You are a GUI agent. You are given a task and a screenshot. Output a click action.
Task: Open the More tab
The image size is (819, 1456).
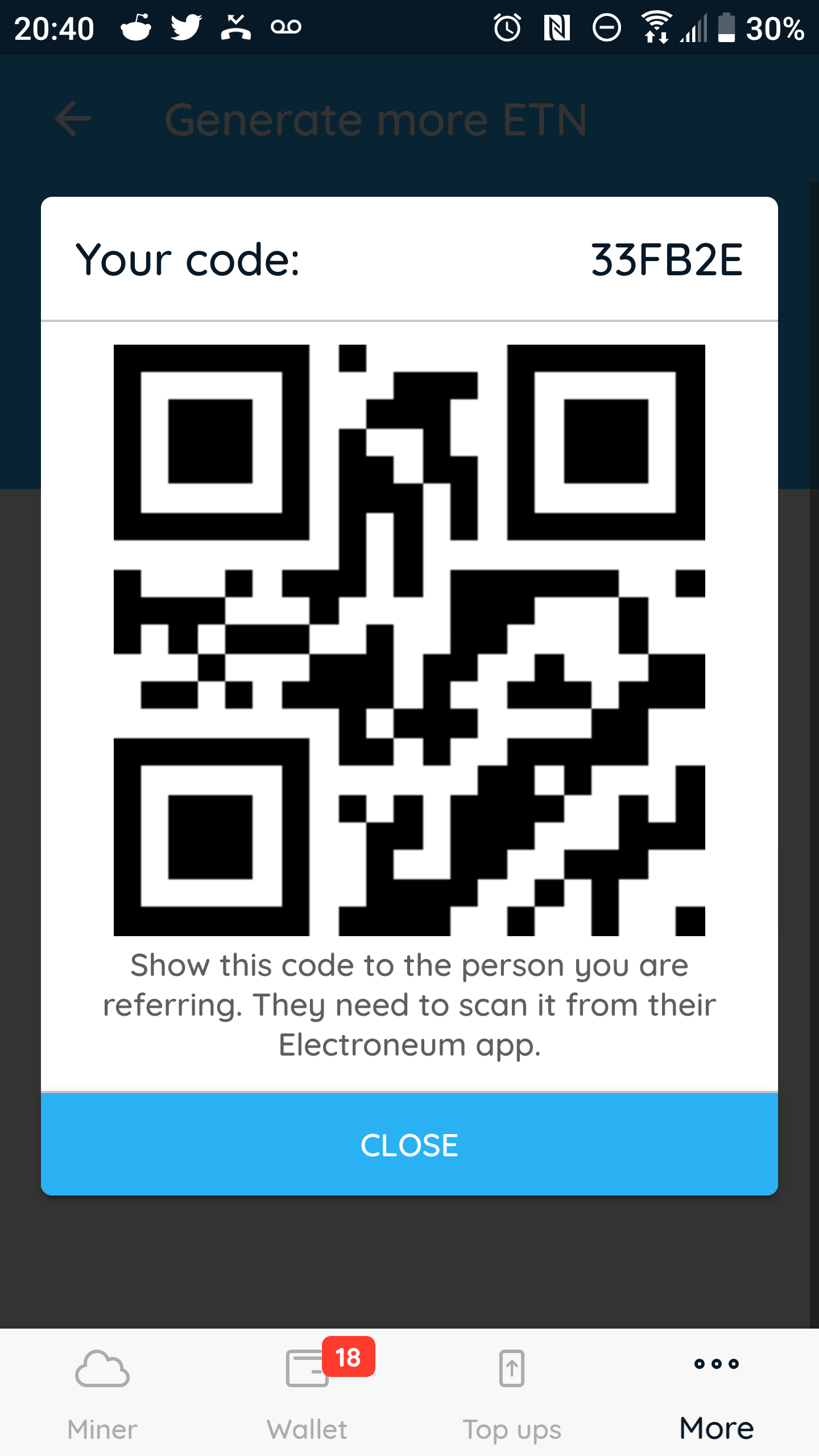click(717, 1393)
